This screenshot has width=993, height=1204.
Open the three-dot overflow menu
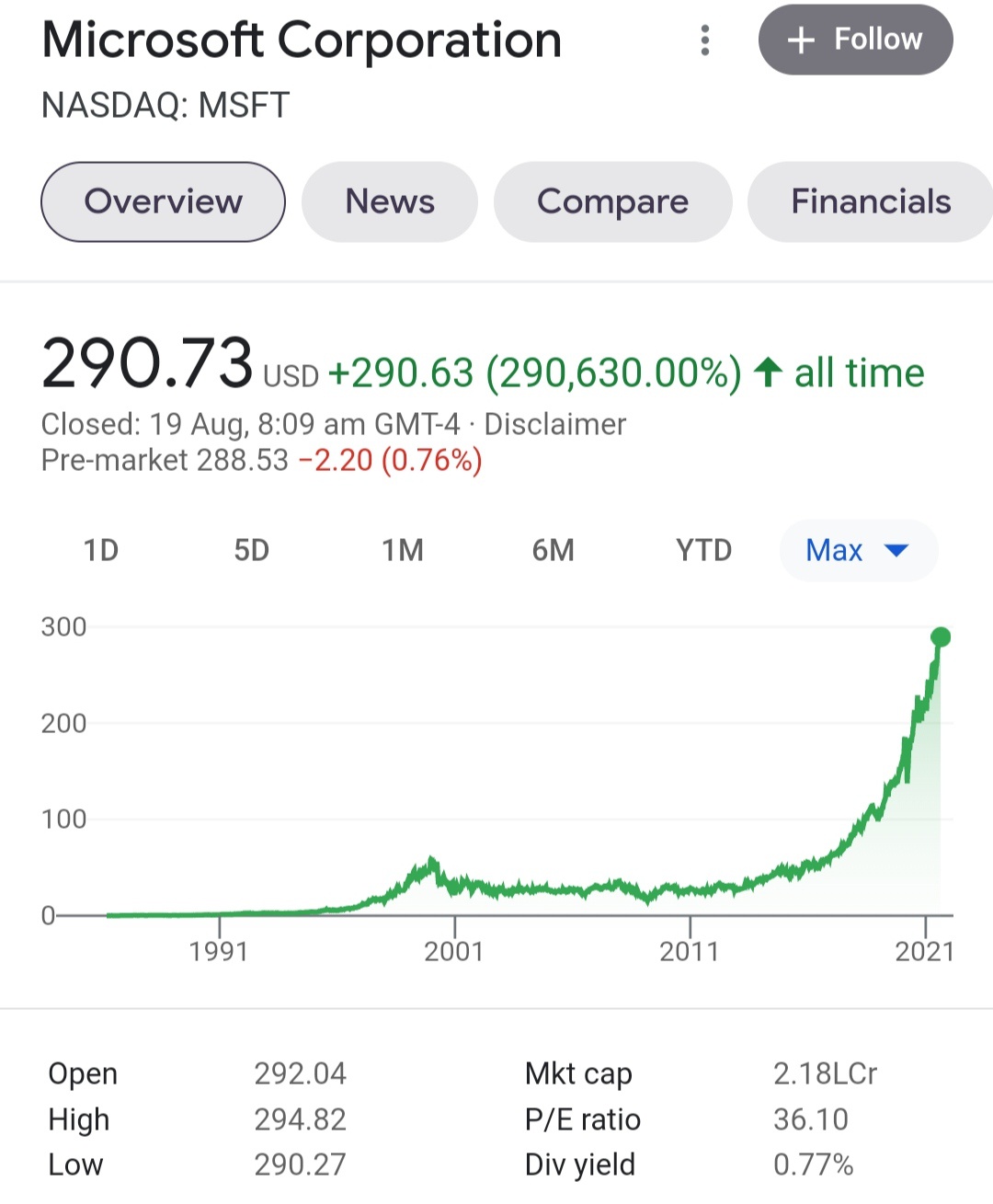pos(705,40)
